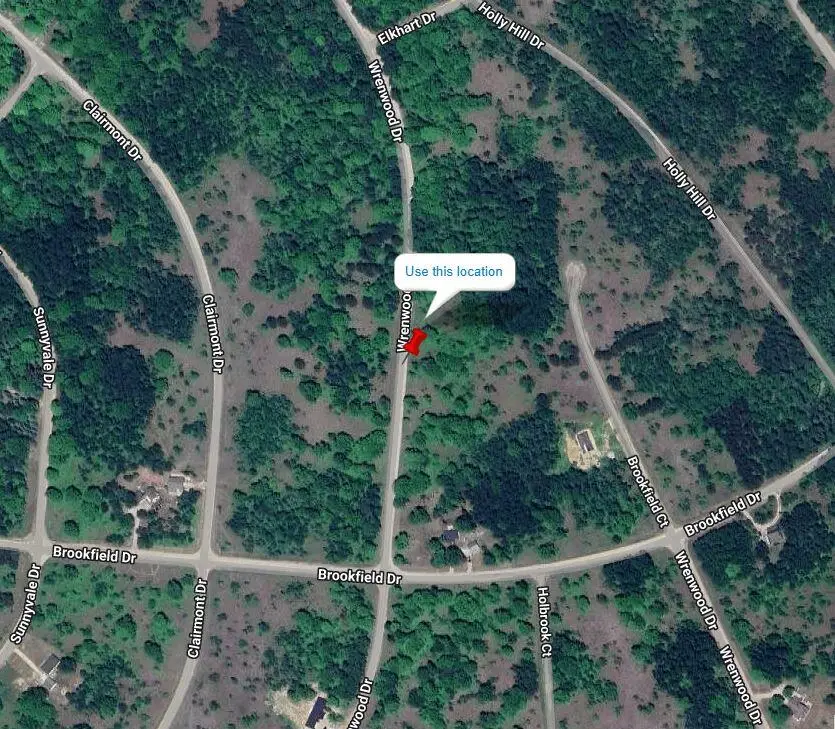This screenshot has height=729, width=835.
Task: Tap the 'Use this location' bubble
Action: pos(455,272)
